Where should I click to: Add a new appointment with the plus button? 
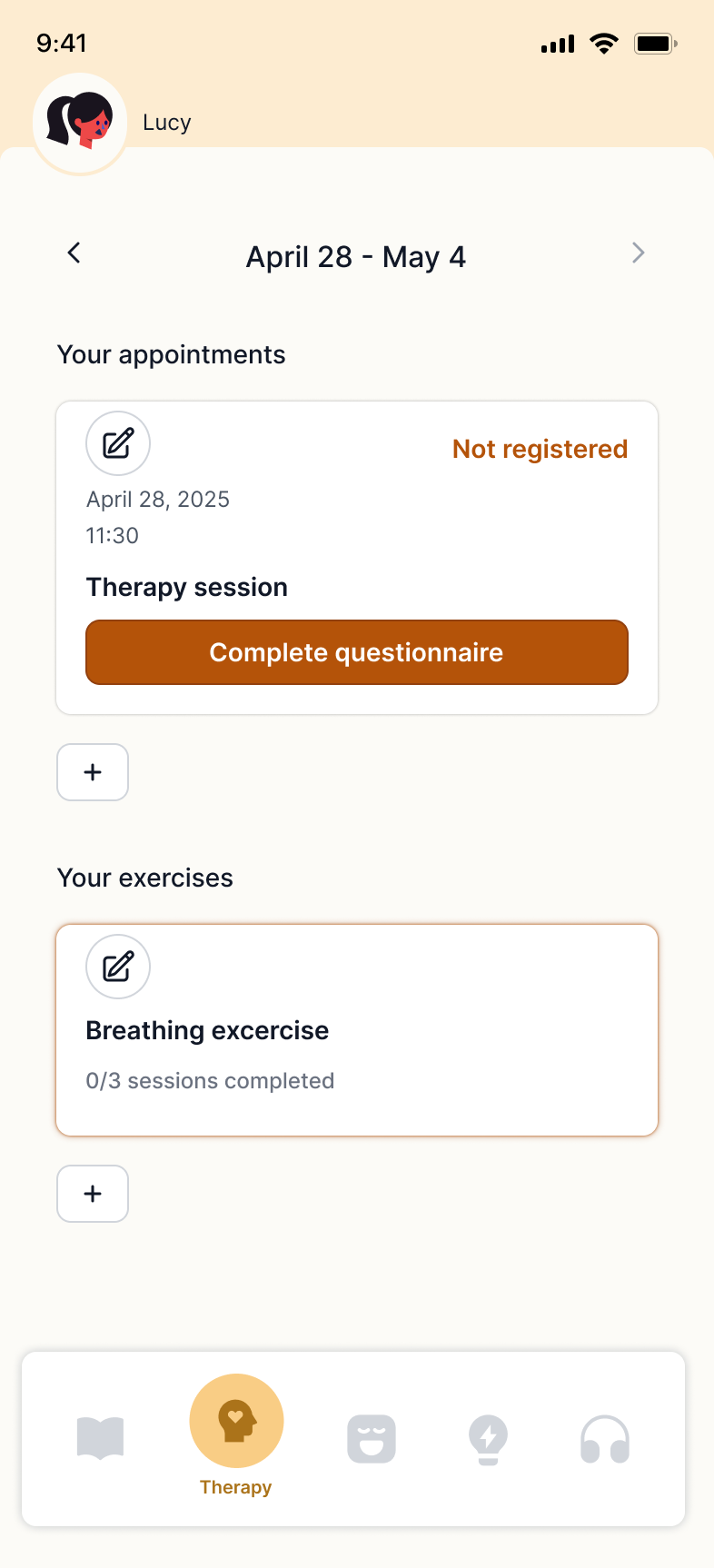pyautogui.click(x=92, y=771)
